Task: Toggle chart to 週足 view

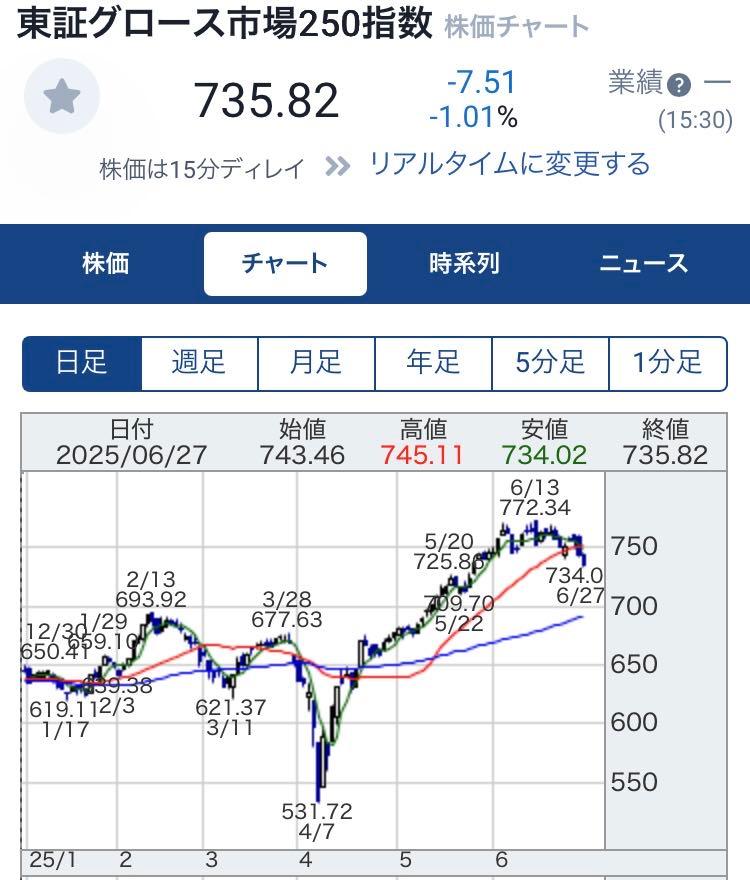Action: (x=200, y=364)
